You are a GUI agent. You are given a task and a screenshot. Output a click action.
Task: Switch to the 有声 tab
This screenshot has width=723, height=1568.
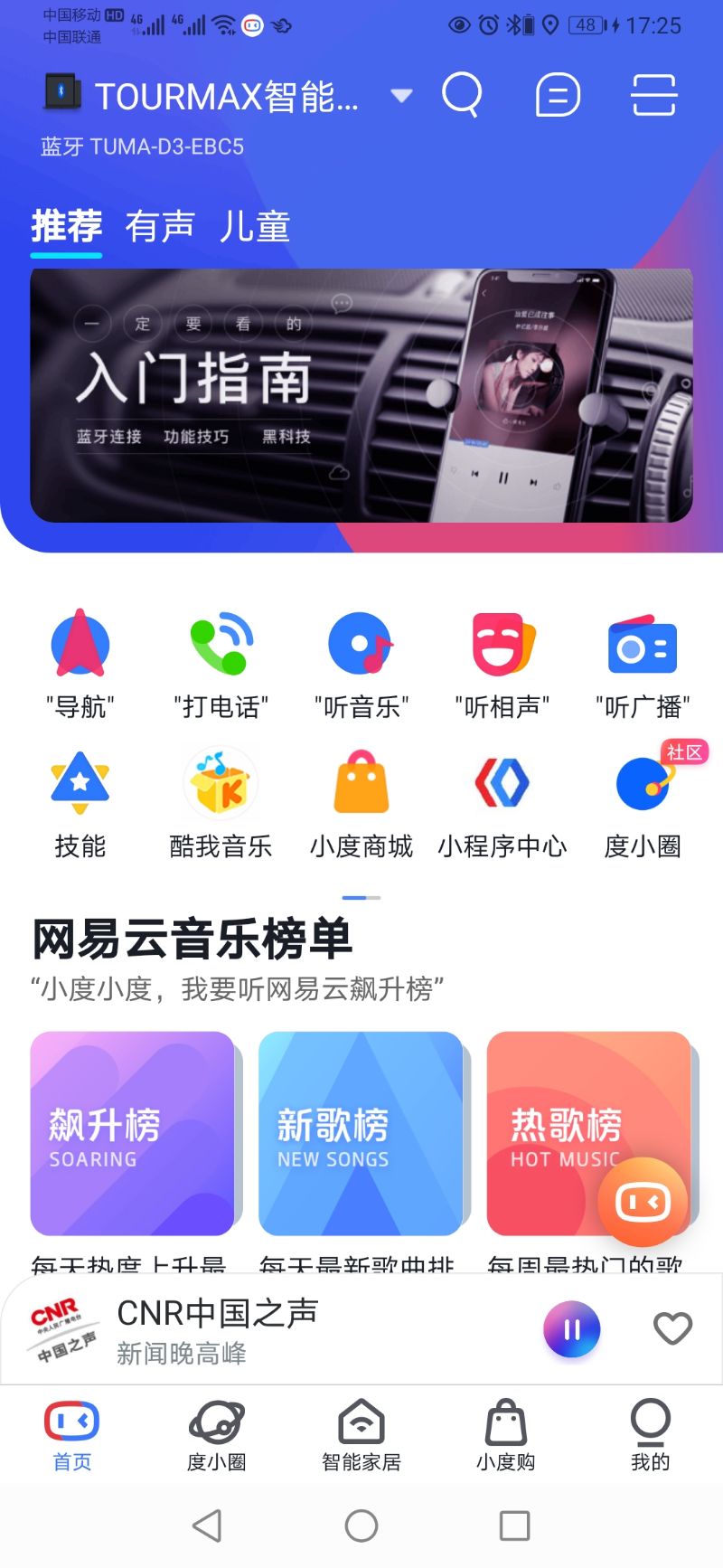coord(160,226)
